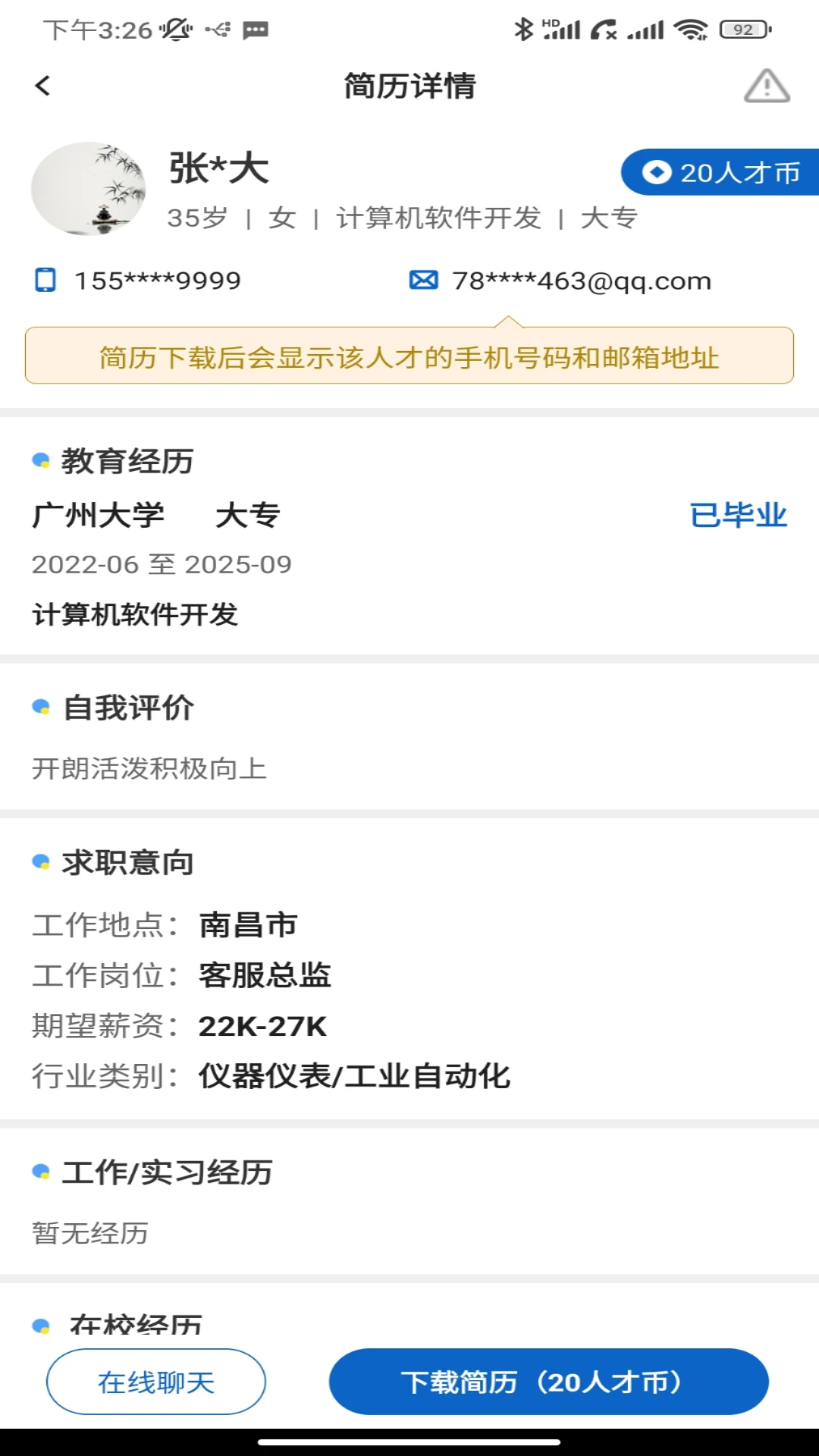The height and width of the screenshot is (1456, 819).
Task: Tap the back arrow to leave resume details
Action: [43, 86]
